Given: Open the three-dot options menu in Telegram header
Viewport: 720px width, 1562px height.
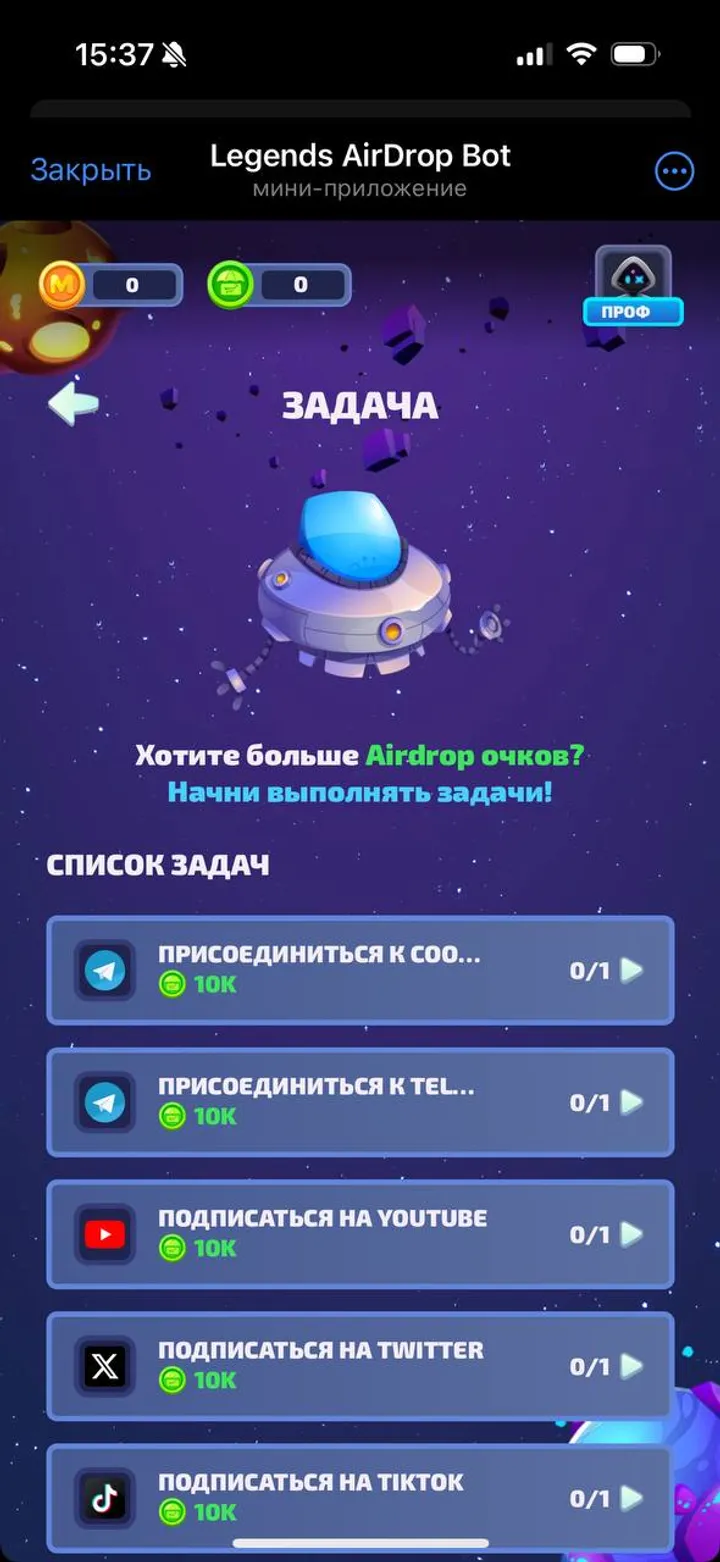Looking at the screenshot, I should 673,171.
